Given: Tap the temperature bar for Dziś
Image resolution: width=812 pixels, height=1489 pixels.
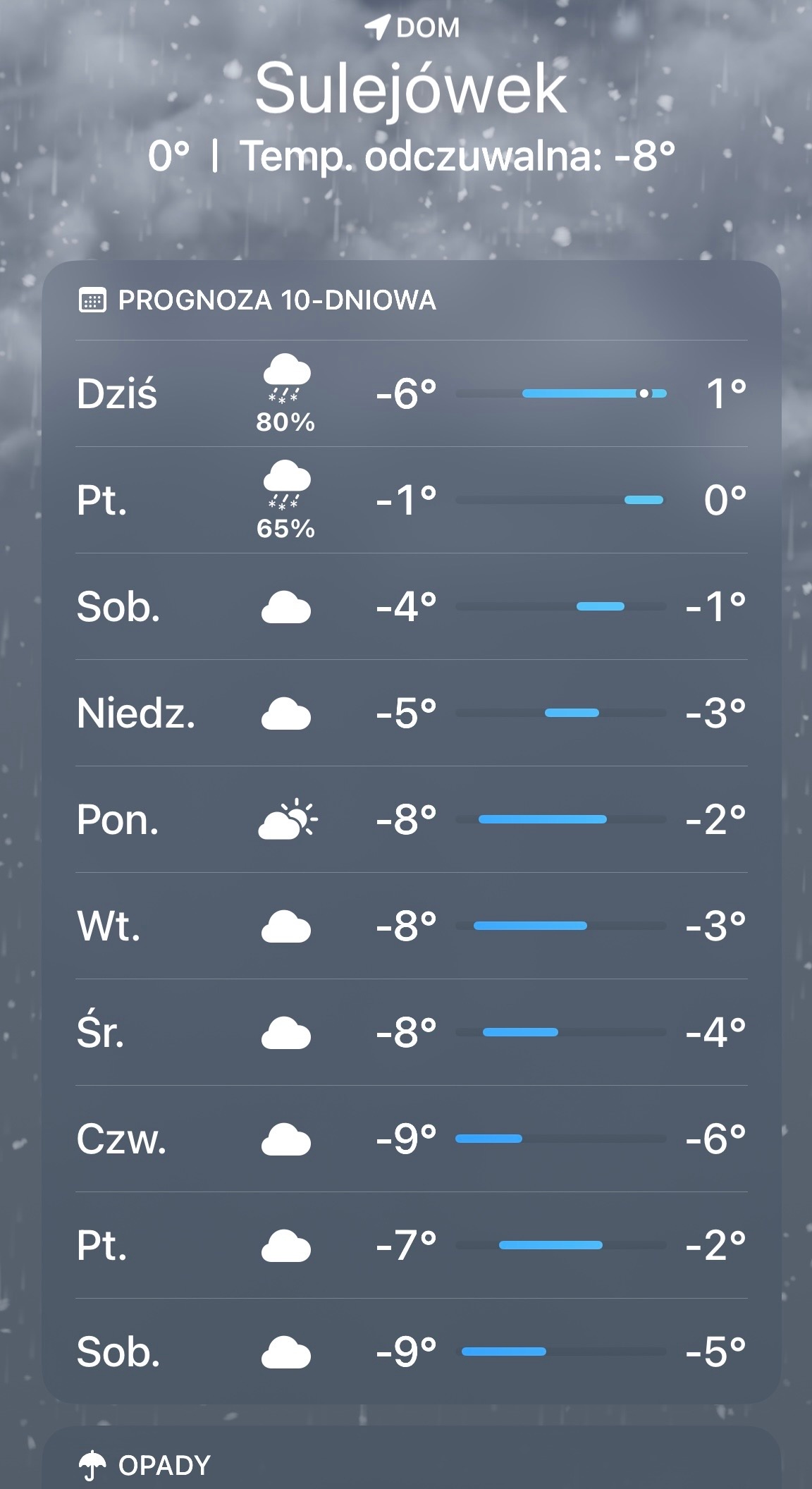Looking at the screenshot, I should [560, 393].
